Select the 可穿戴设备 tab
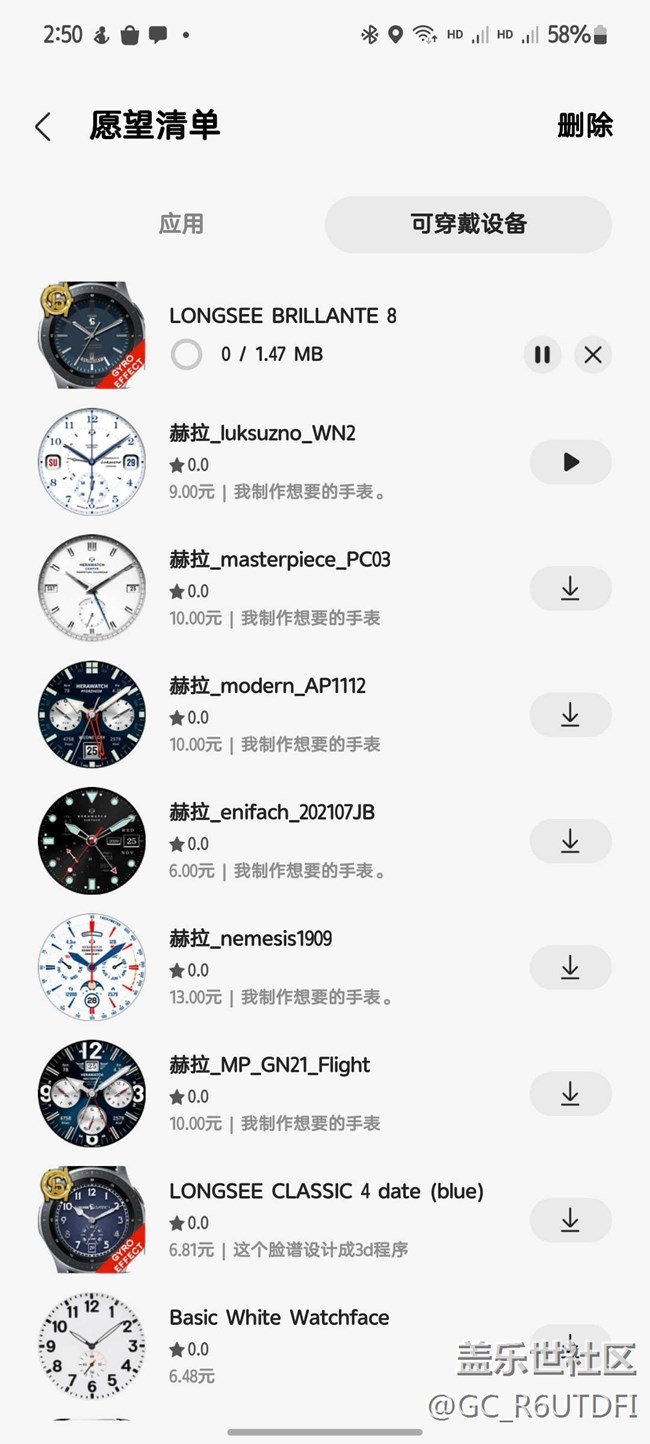This screenshot has width=650, height=1444. [468, 224]
